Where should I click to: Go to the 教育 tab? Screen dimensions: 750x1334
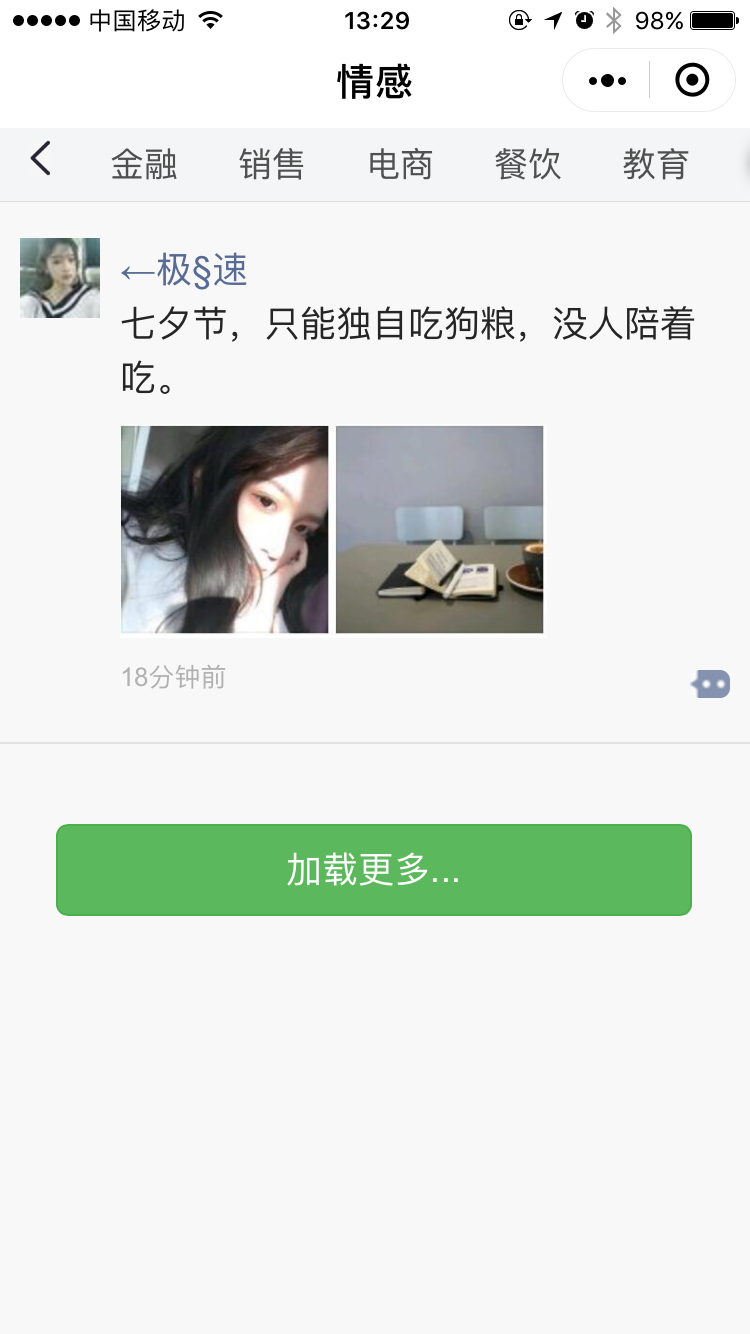pyautogui.click(x=656, y=164)
